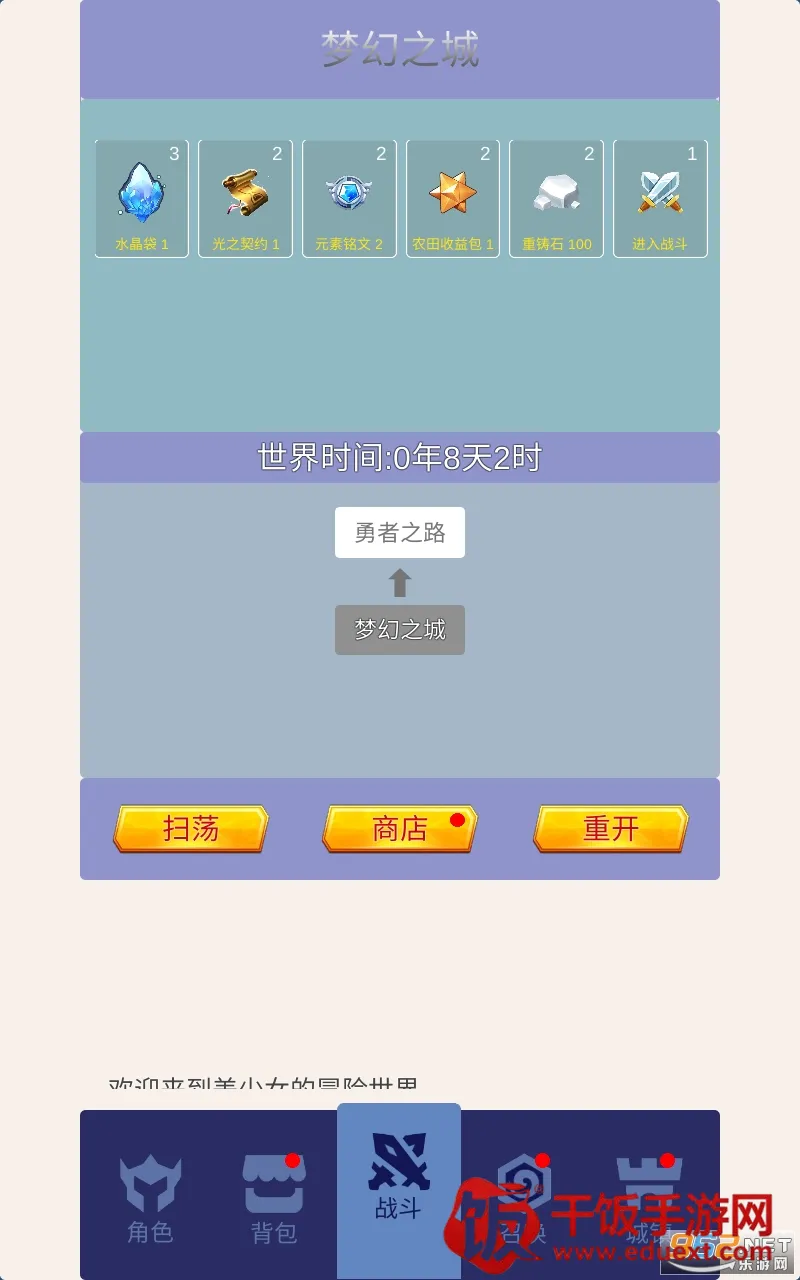
Task: Switch to the 战斗 tab
Action: (400, 1185)
